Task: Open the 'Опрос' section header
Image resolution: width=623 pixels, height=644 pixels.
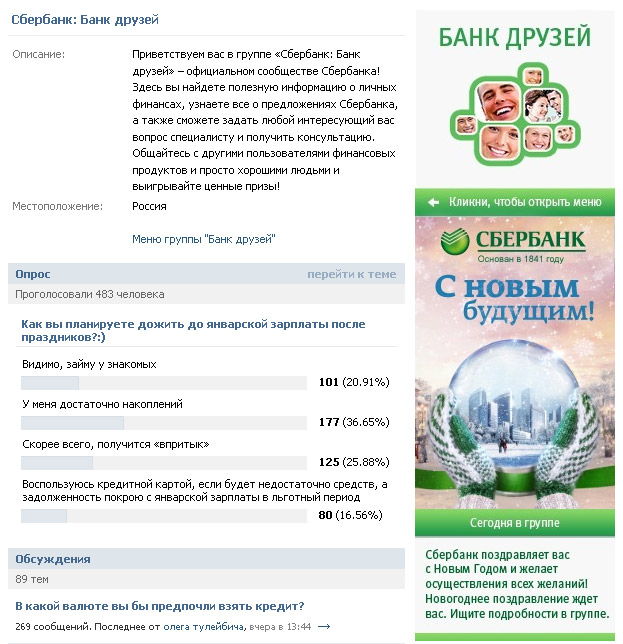Action: [x=33, y=274]
